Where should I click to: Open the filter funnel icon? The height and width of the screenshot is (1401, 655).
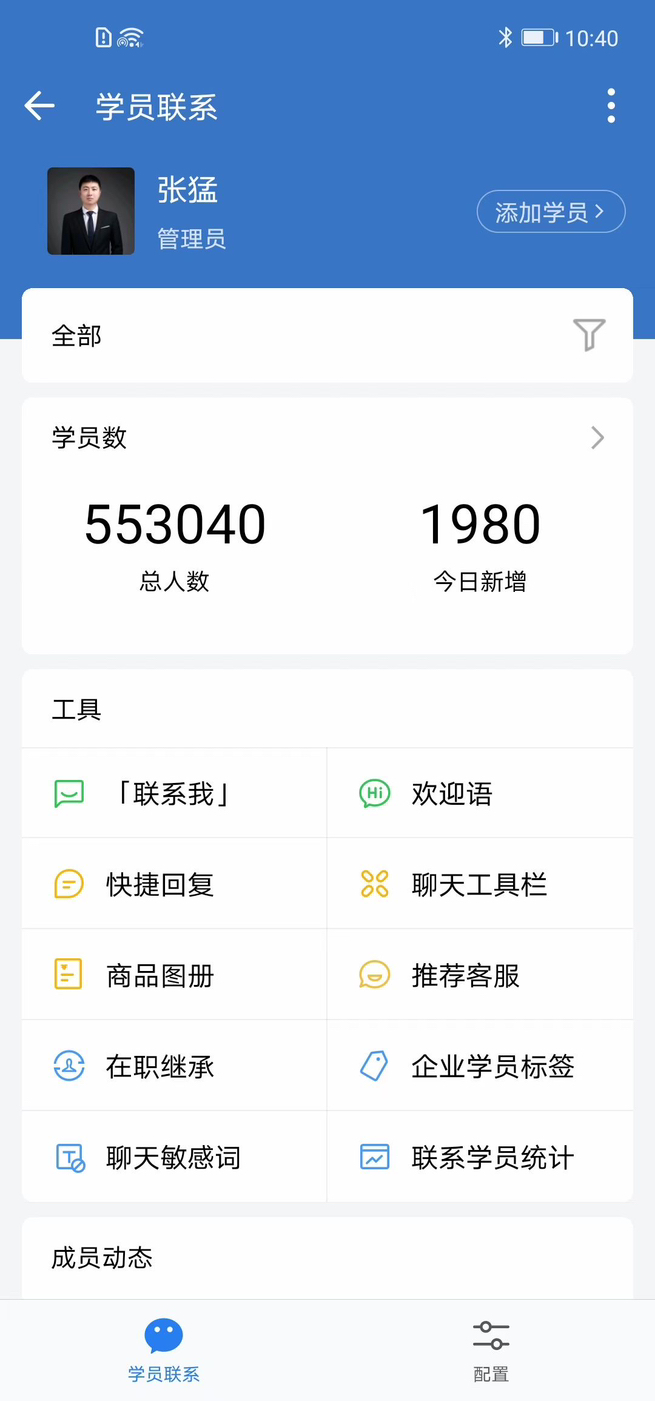[589, 335]
